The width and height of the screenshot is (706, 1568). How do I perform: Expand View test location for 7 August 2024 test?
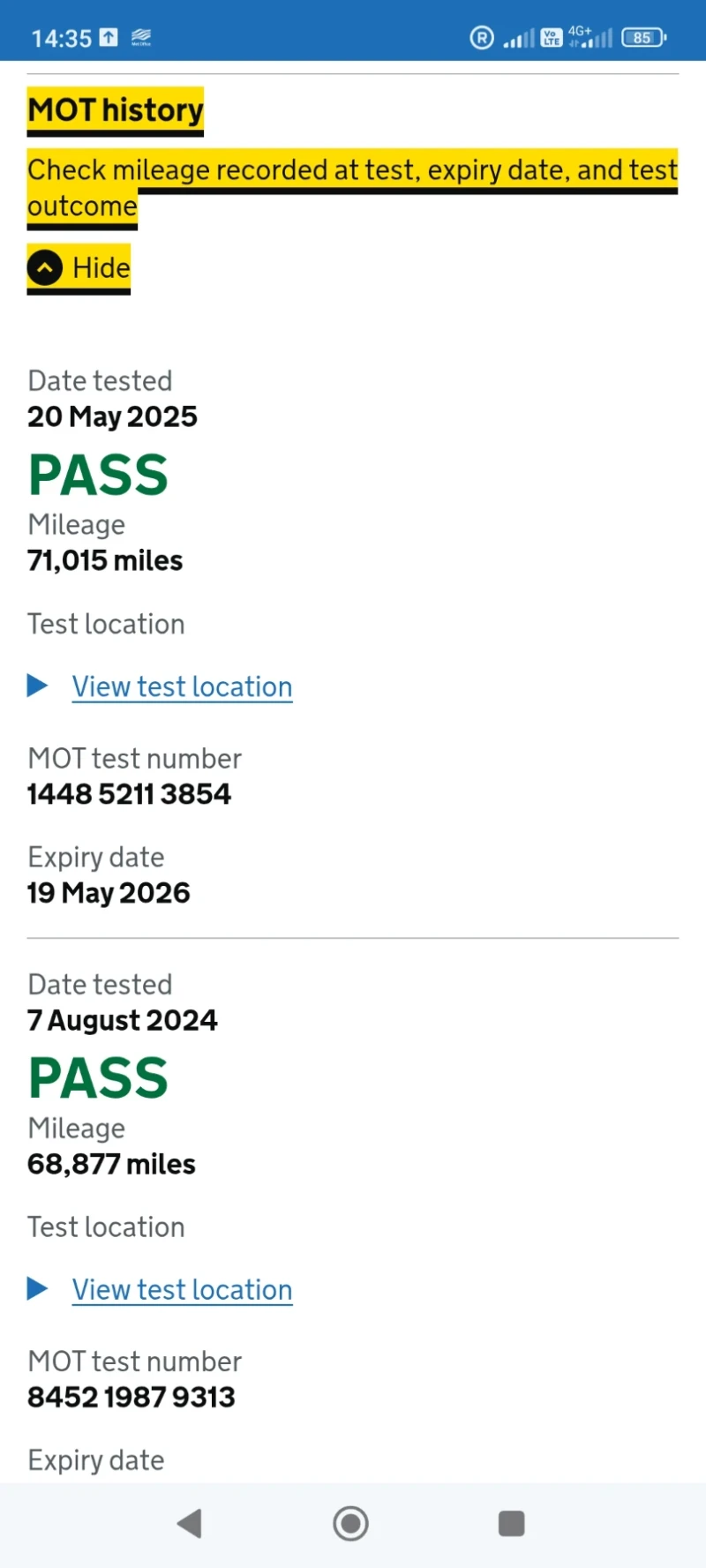tap(182, 1289)
